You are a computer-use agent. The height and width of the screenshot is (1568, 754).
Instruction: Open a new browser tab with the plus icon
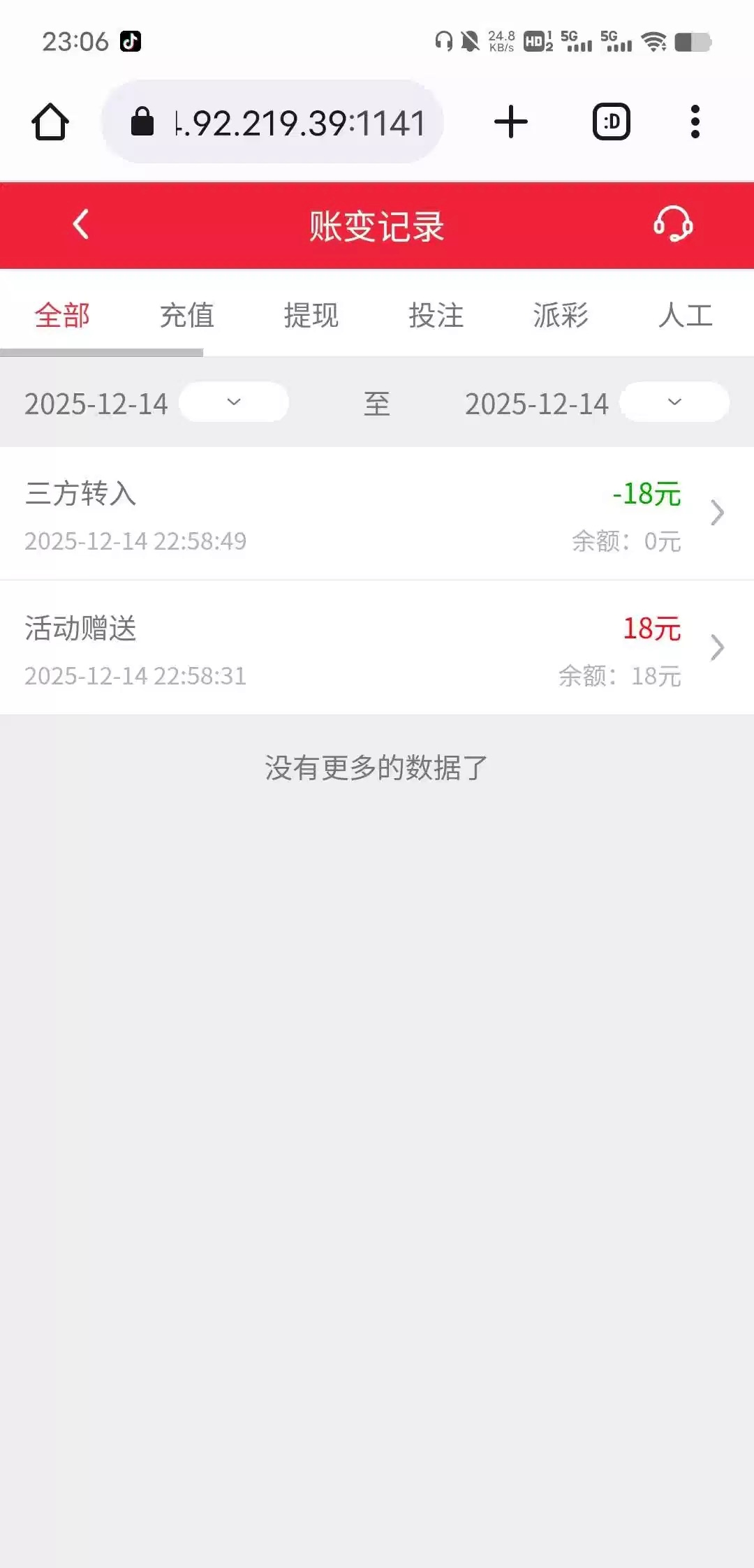point(510,121)
